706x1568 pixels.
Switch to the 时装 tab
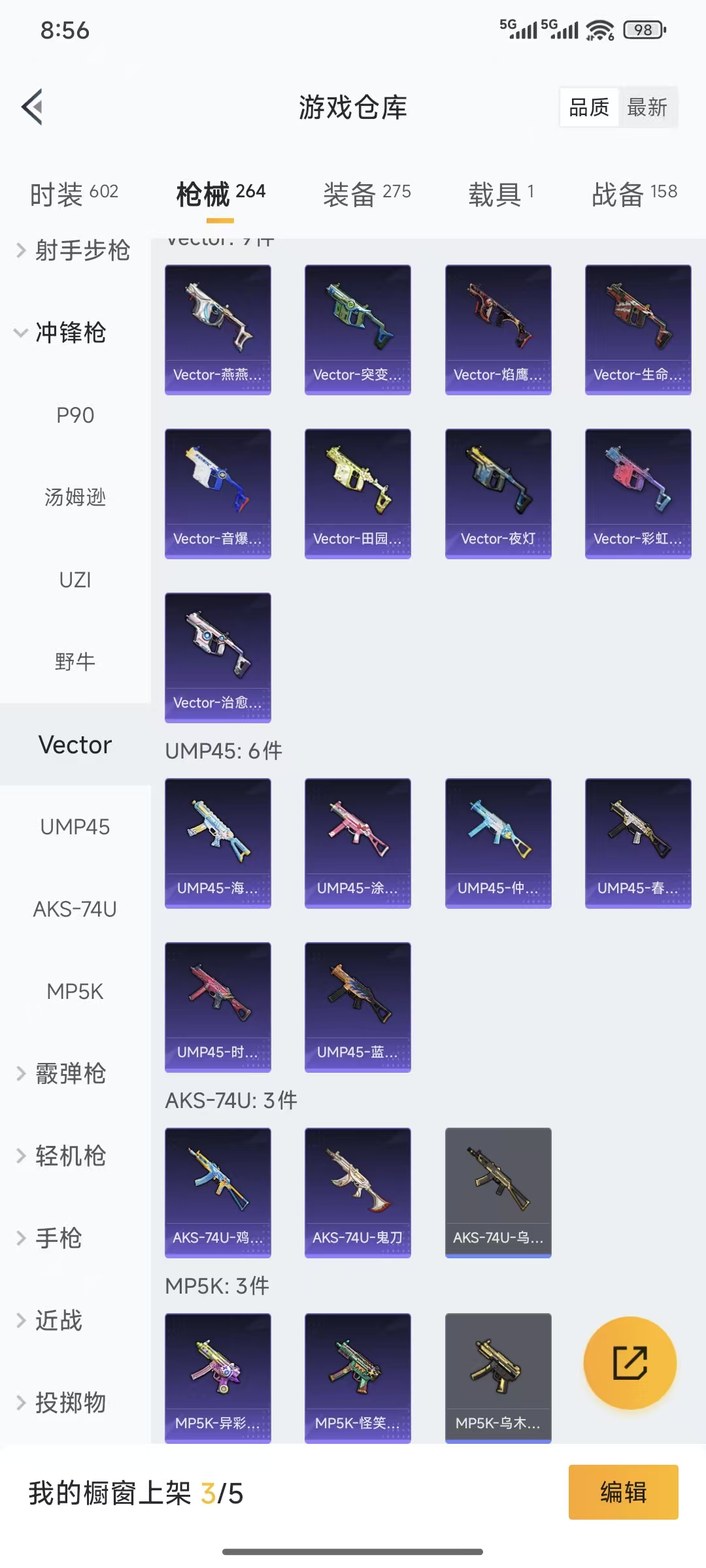click(x=74, y=193)
